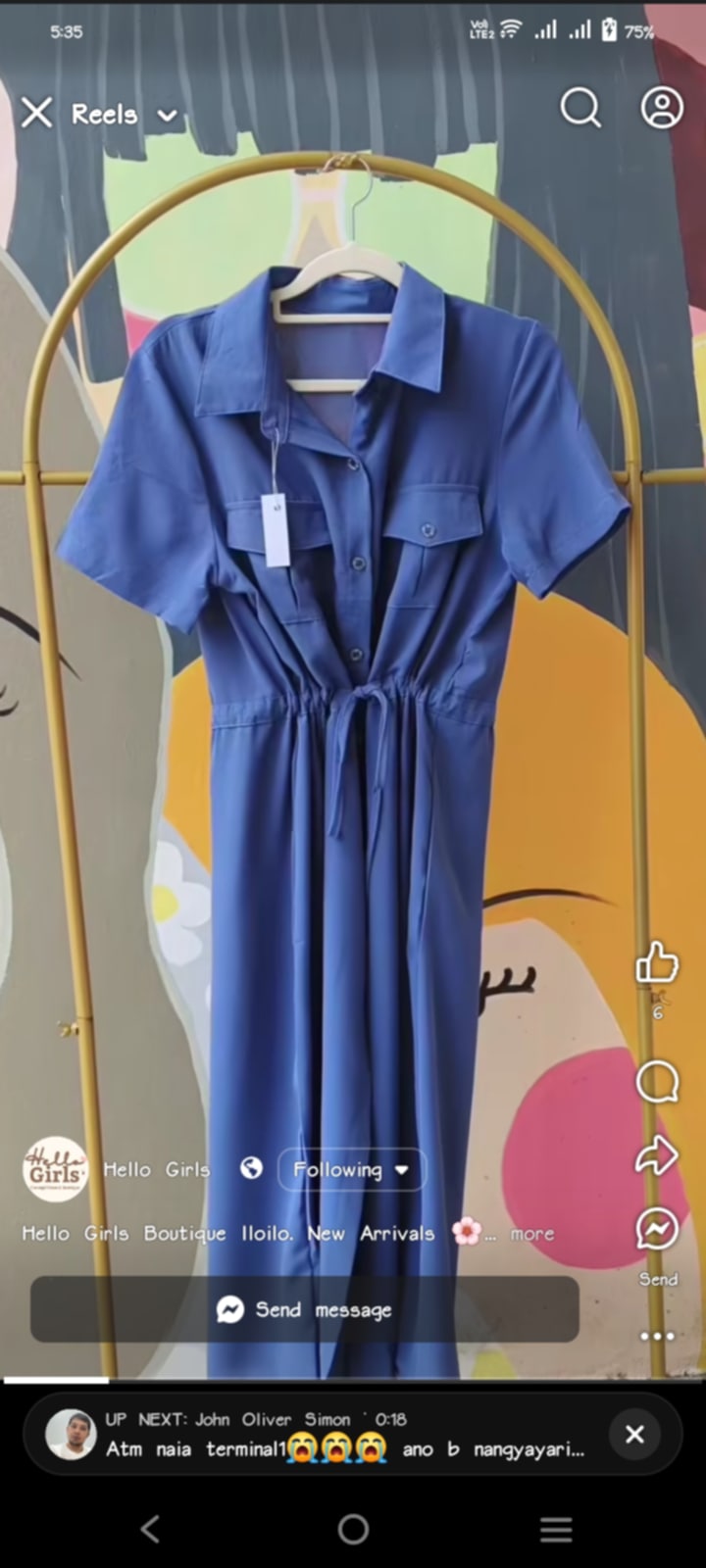The image size is (706, 1568).
Task: Open Hello Girls profile picture
Action: tap(55, 1169)
